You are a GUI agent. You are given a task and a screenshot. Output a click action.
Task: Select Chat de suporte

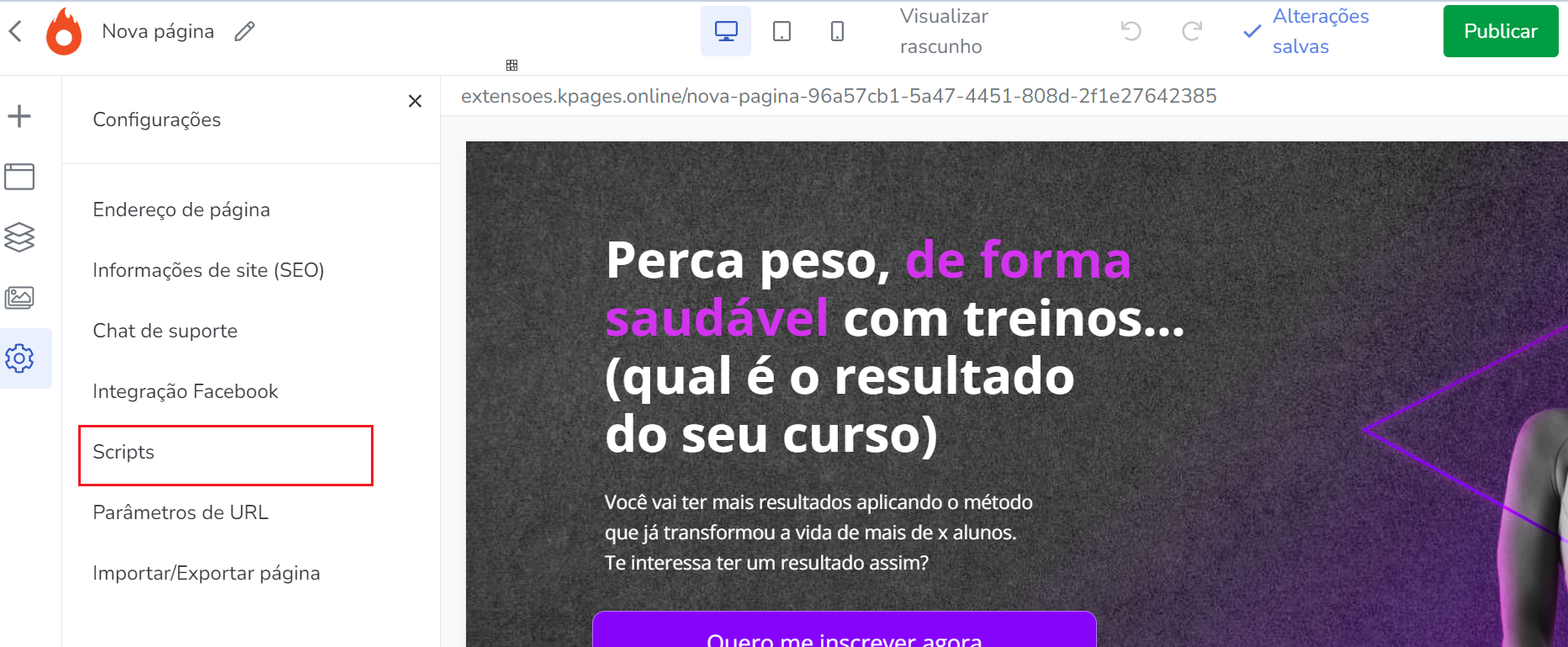[165, 331]
